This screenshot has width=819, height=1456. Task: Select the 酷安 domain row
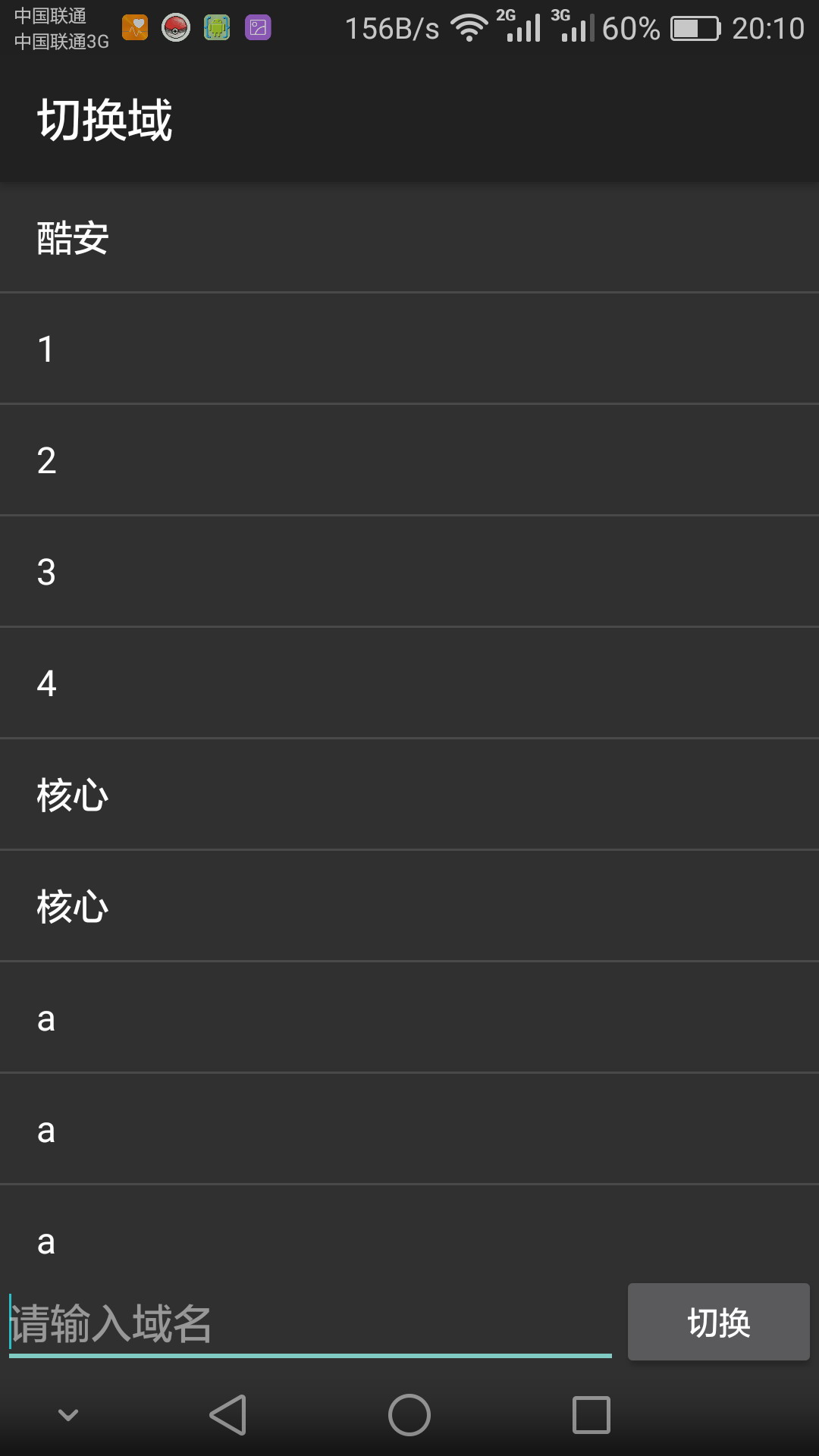point(409,237)
